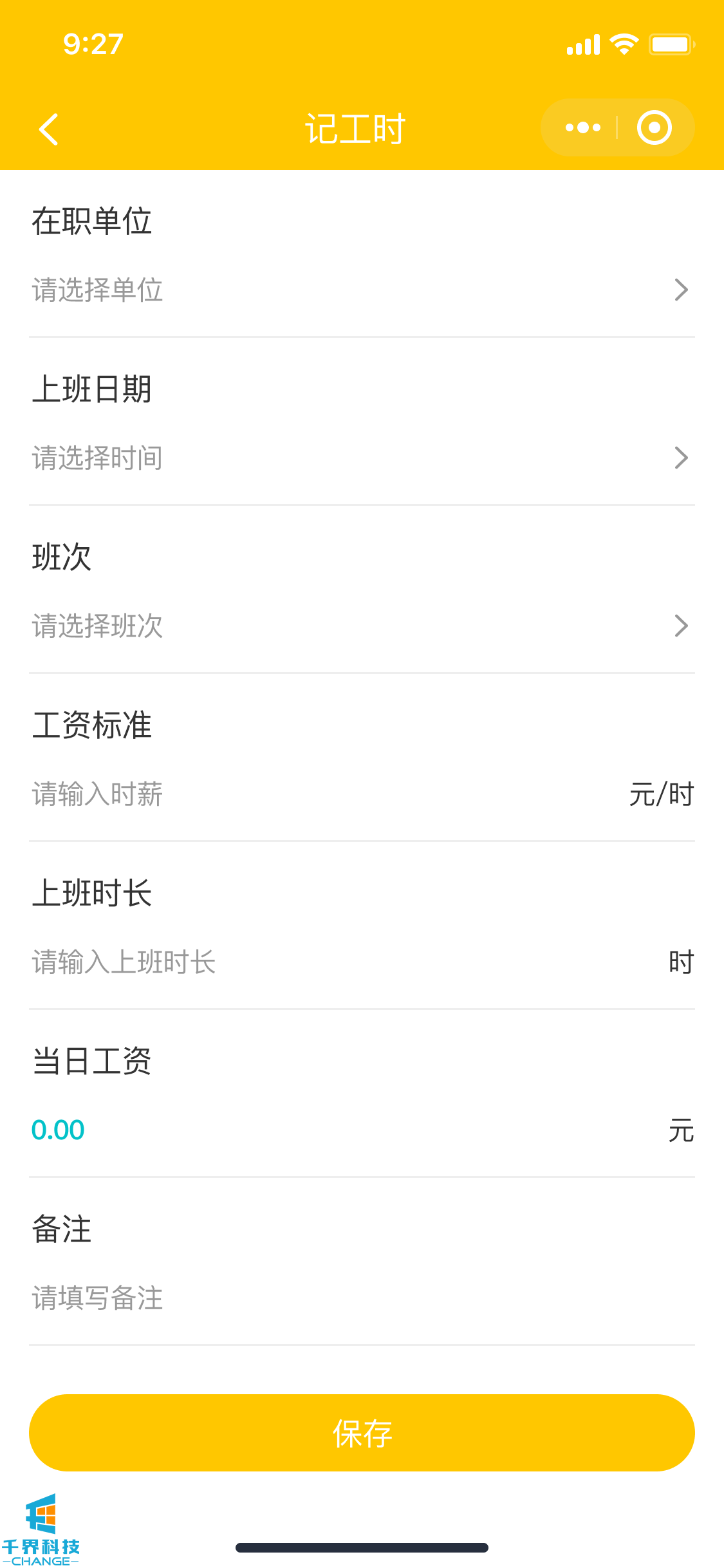Close the mini program via circle icon

click(x=654, y=128)
